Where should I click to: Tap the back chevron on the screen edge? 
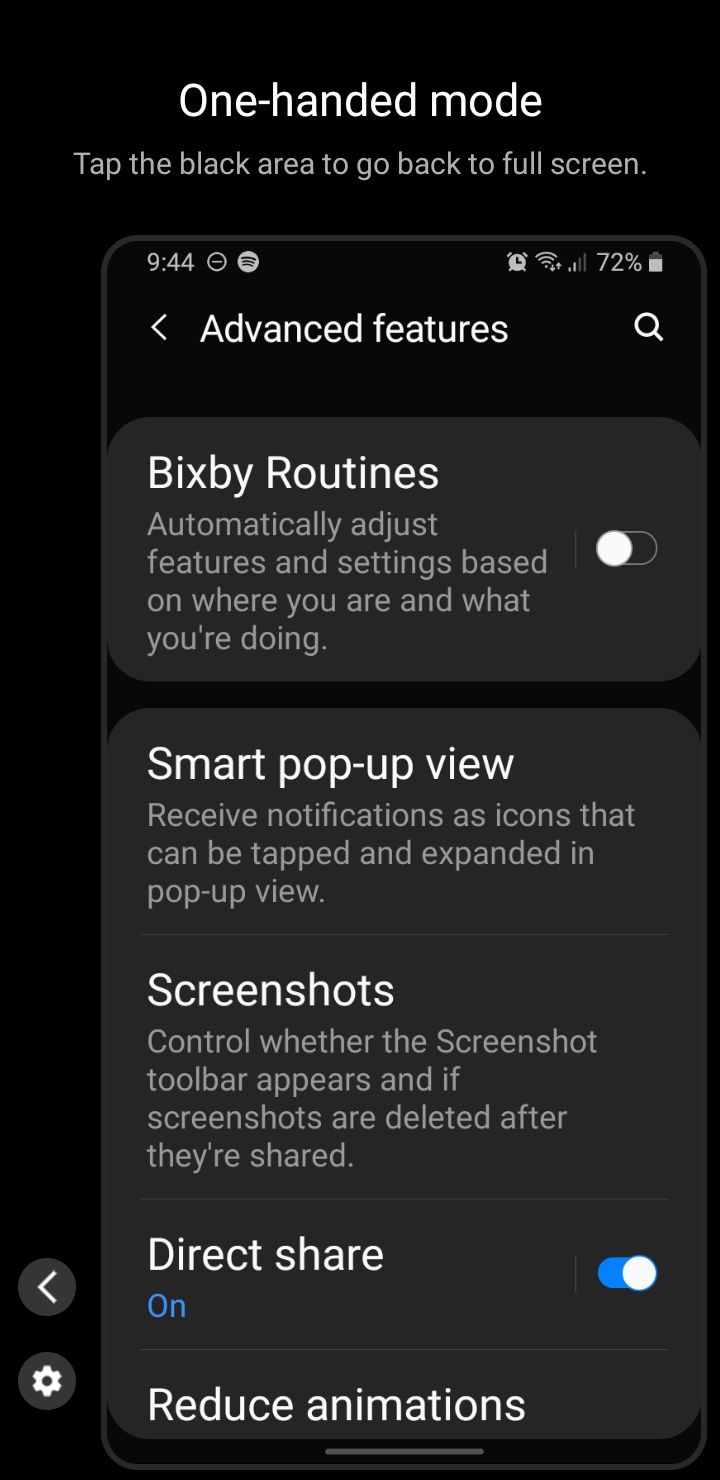(x=46, y=1287)
